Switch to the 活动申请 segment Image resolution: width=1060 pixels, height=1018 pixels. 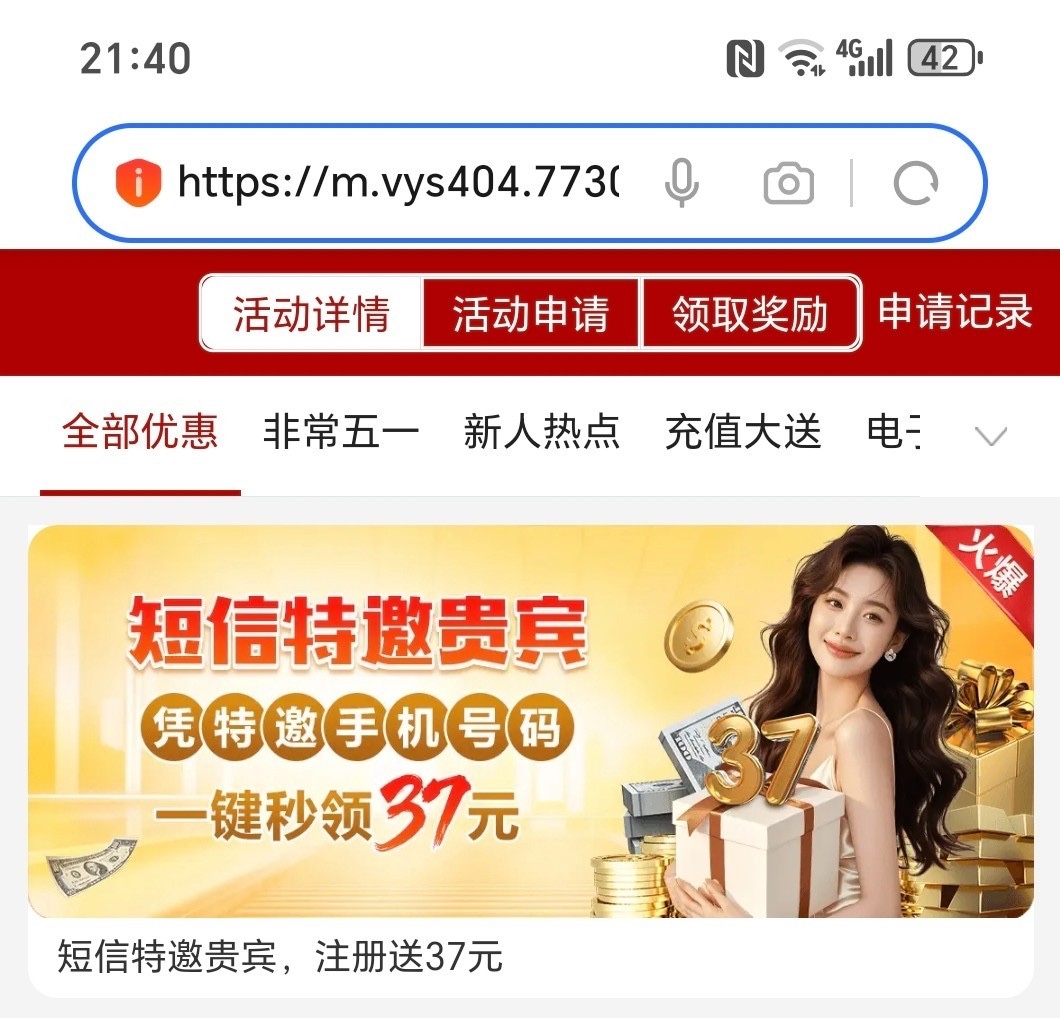pos(530,314)
